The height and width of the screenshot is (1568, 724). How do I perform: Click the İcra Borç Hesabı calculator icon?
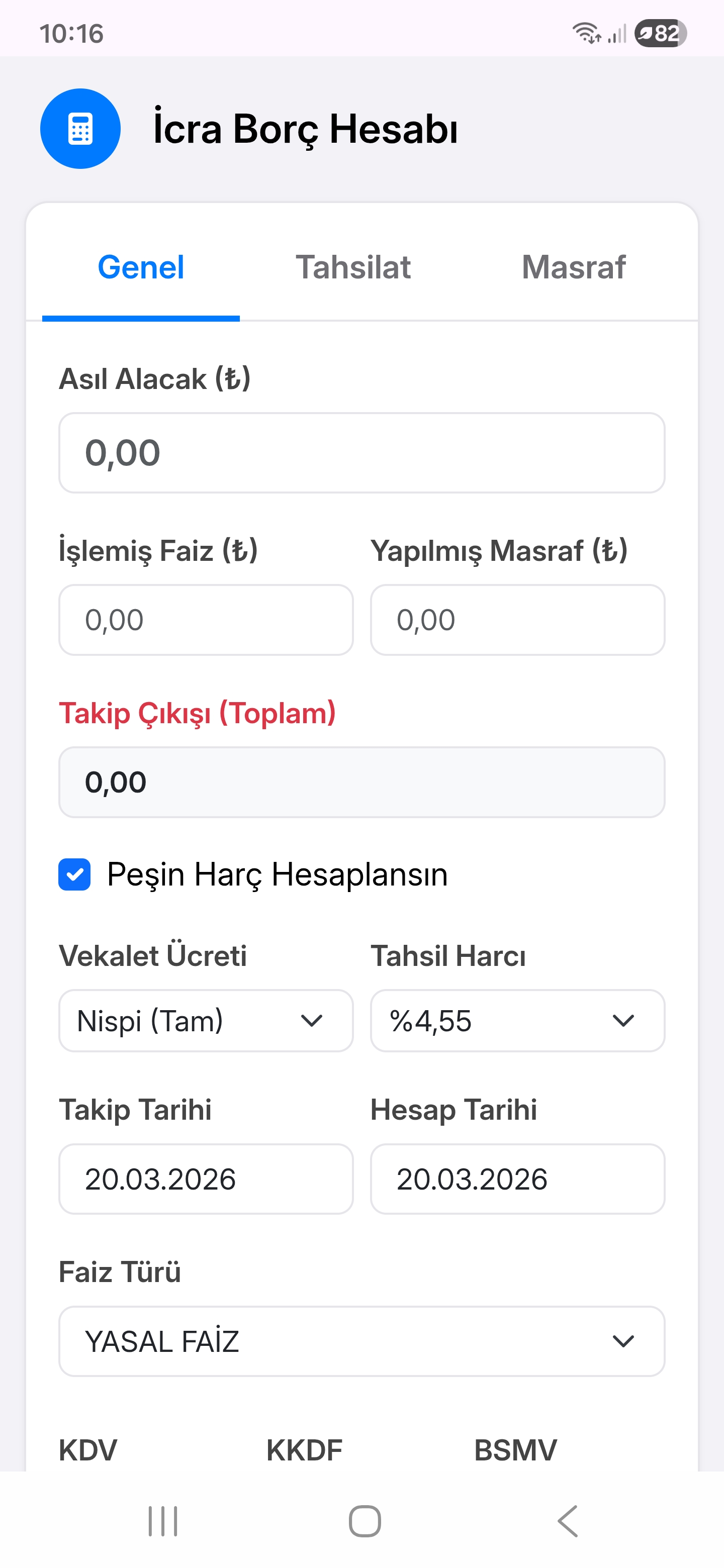coord(80,129)
